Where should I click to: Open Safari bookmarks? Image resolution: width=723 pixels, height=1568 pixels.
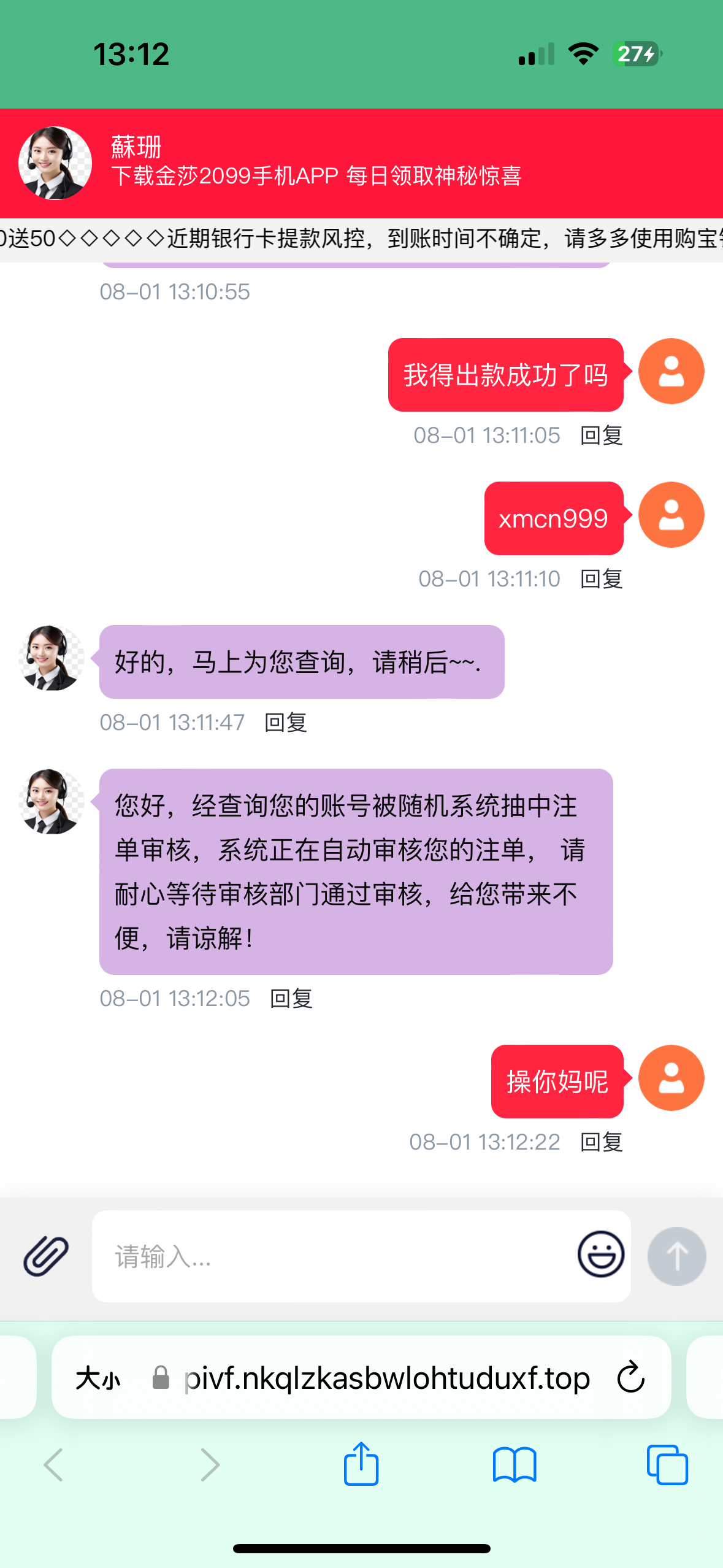click(x=514, y=1465)
